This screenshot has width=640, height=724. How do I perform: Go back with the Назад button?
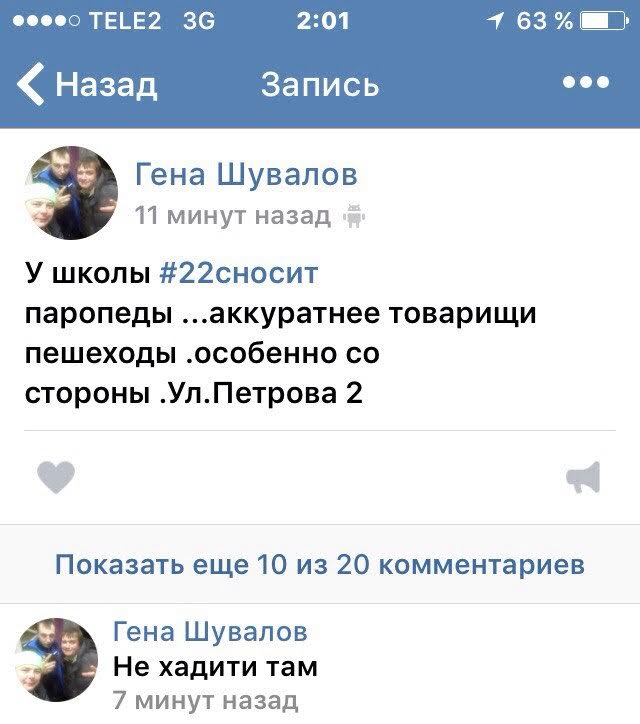coord(88,84)
